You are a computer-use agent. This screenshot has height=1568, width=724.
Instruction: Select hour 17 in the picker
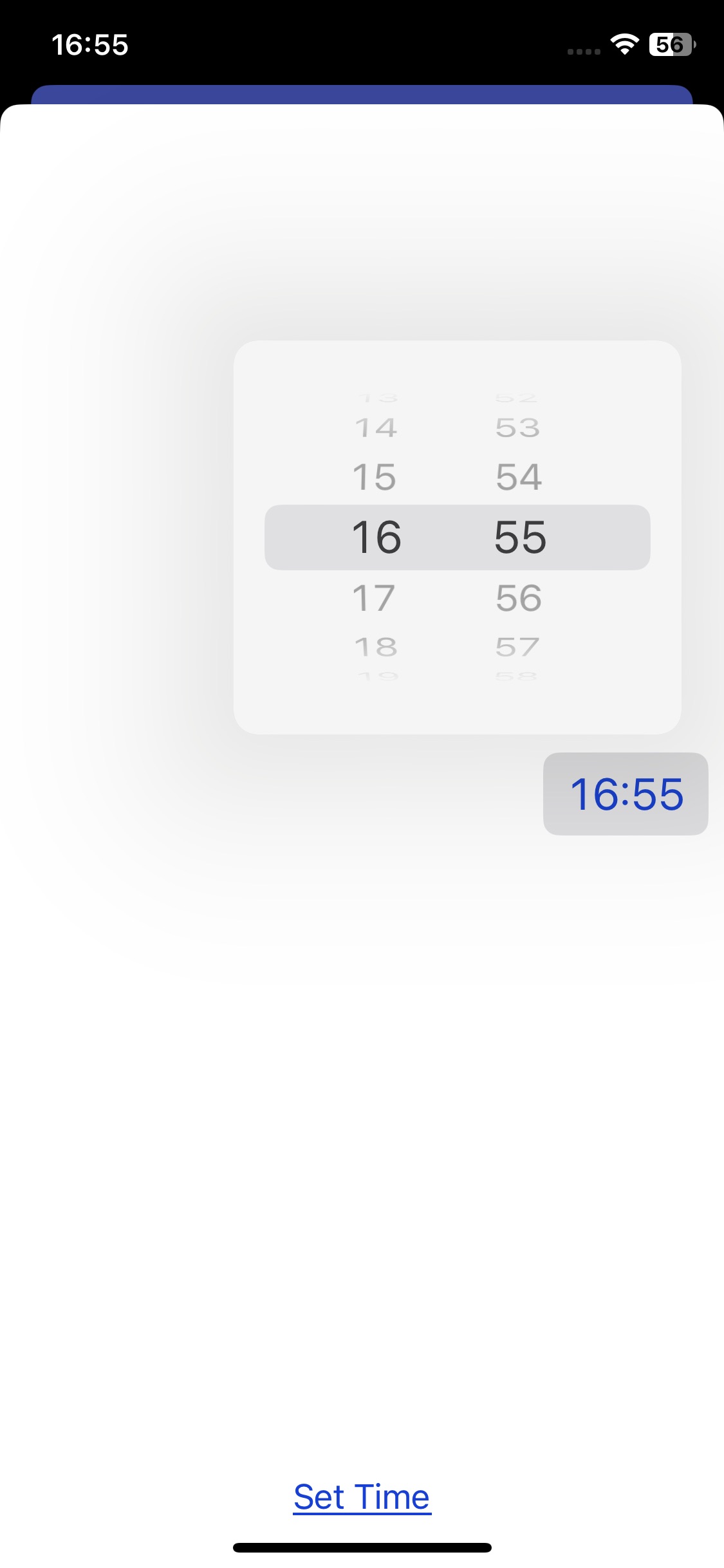pos(375,598)
